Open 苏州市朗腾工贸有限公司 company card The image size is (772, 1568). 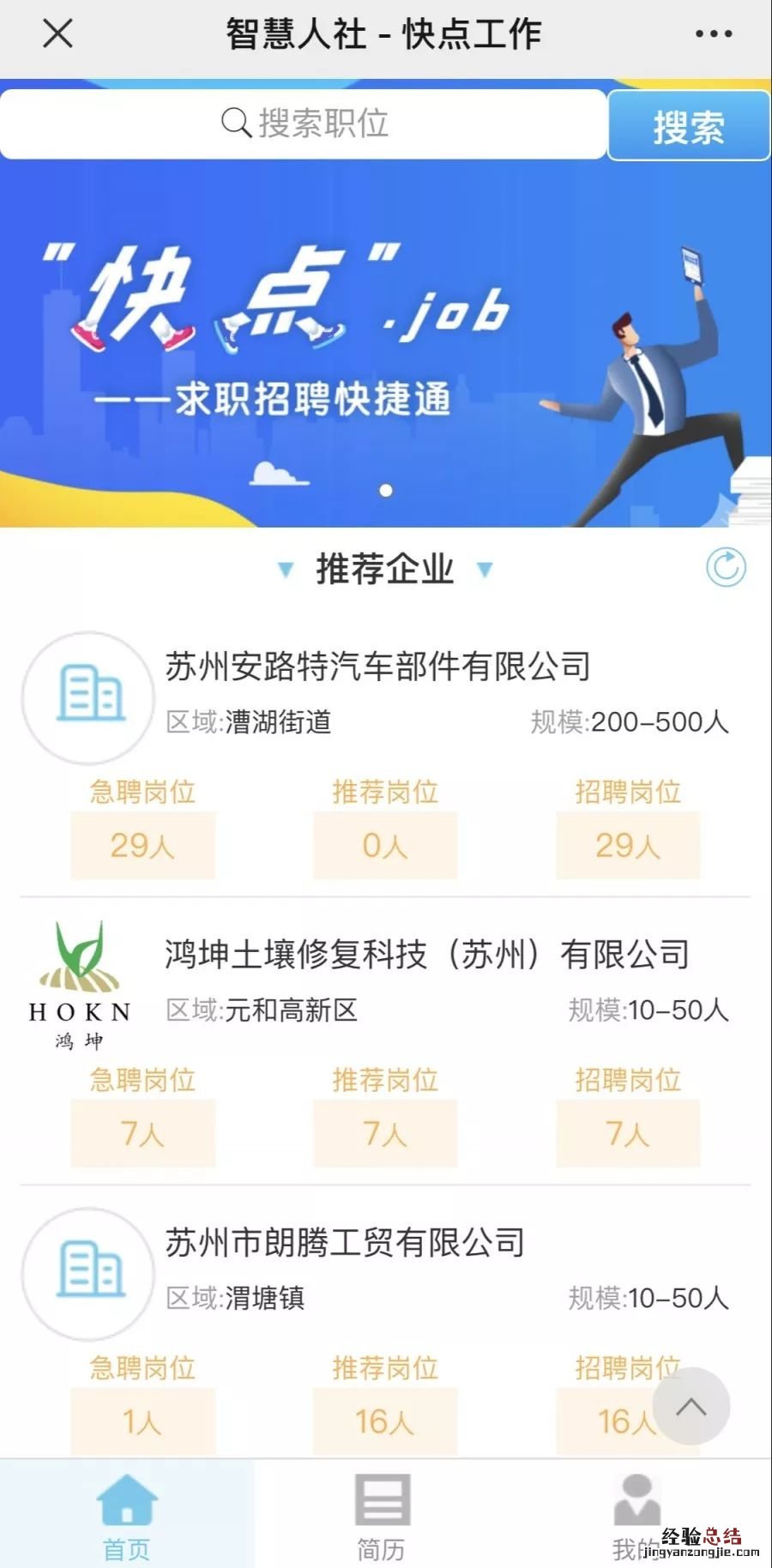point(345,1242)
